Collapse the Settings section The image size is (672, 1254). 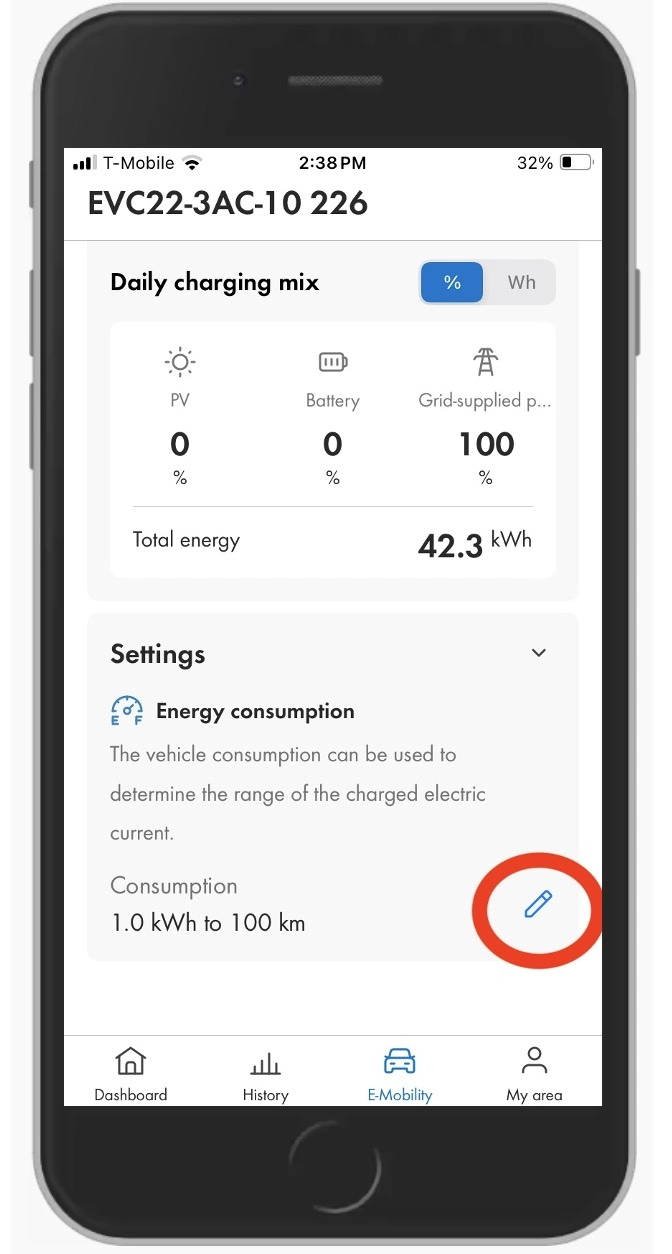[x=538, y=653]
